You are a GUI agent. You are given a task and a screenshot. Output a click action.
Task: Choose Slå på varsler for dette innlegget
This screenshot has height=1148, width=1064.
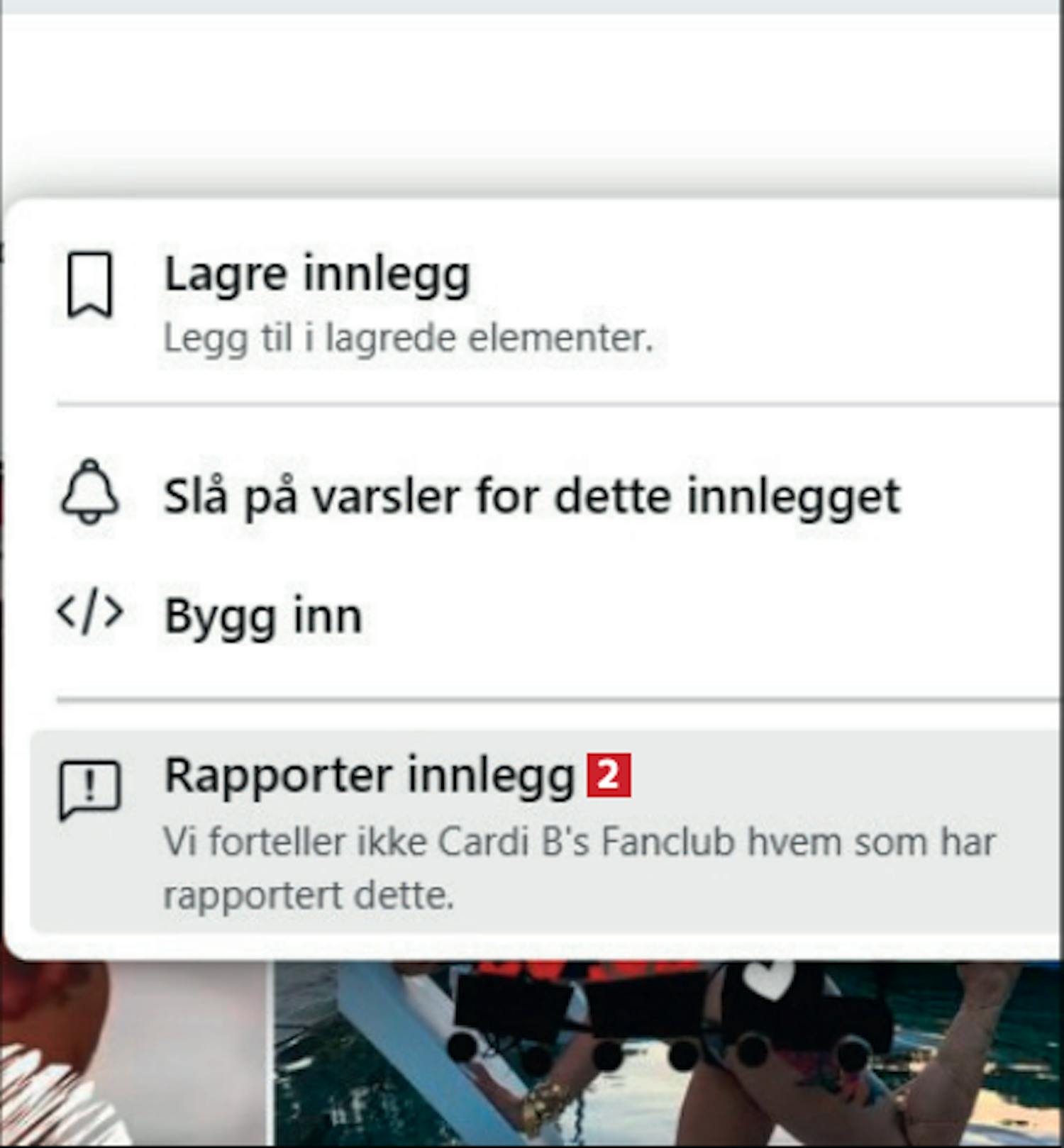click(x=531, y=496)
